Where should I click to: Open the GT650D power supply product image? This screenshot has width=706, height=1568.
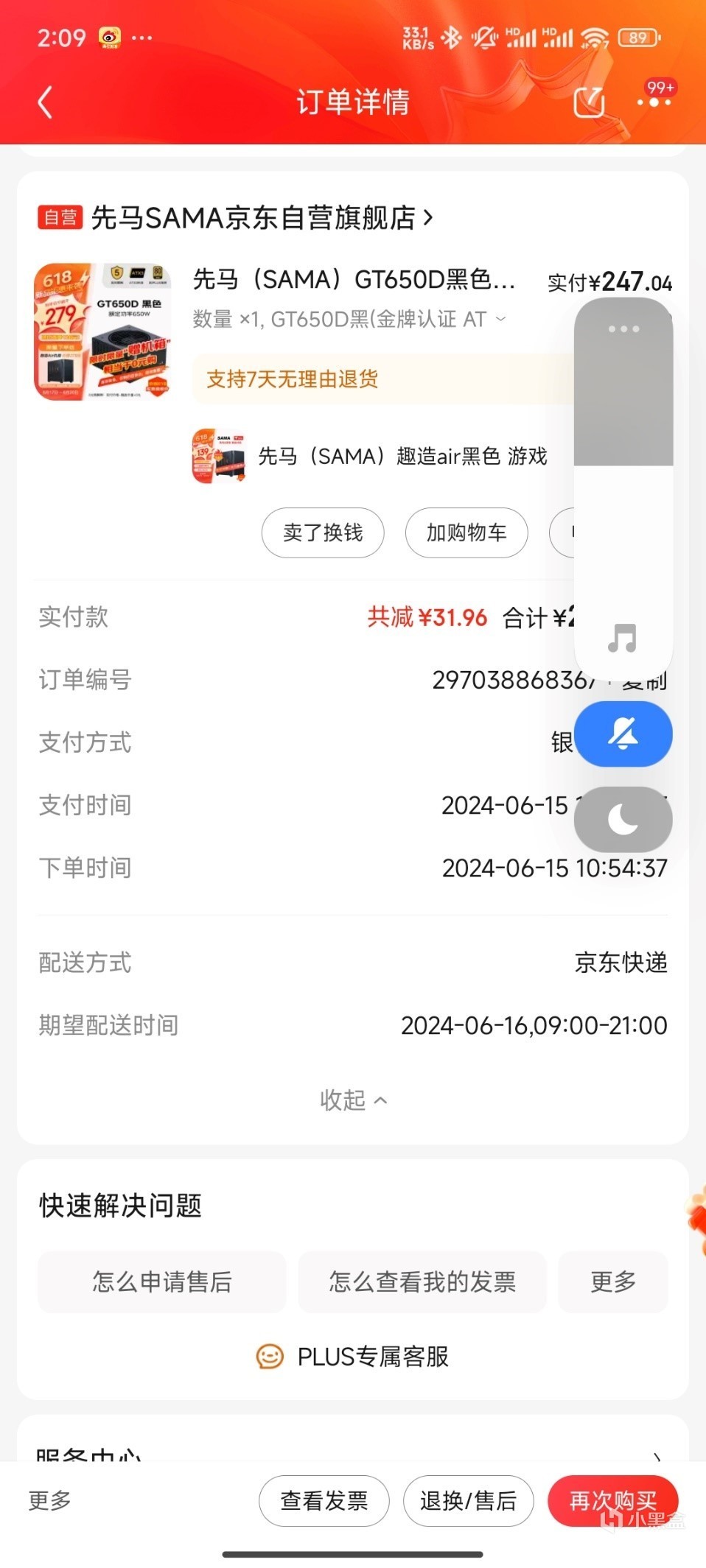click(102, 331)
